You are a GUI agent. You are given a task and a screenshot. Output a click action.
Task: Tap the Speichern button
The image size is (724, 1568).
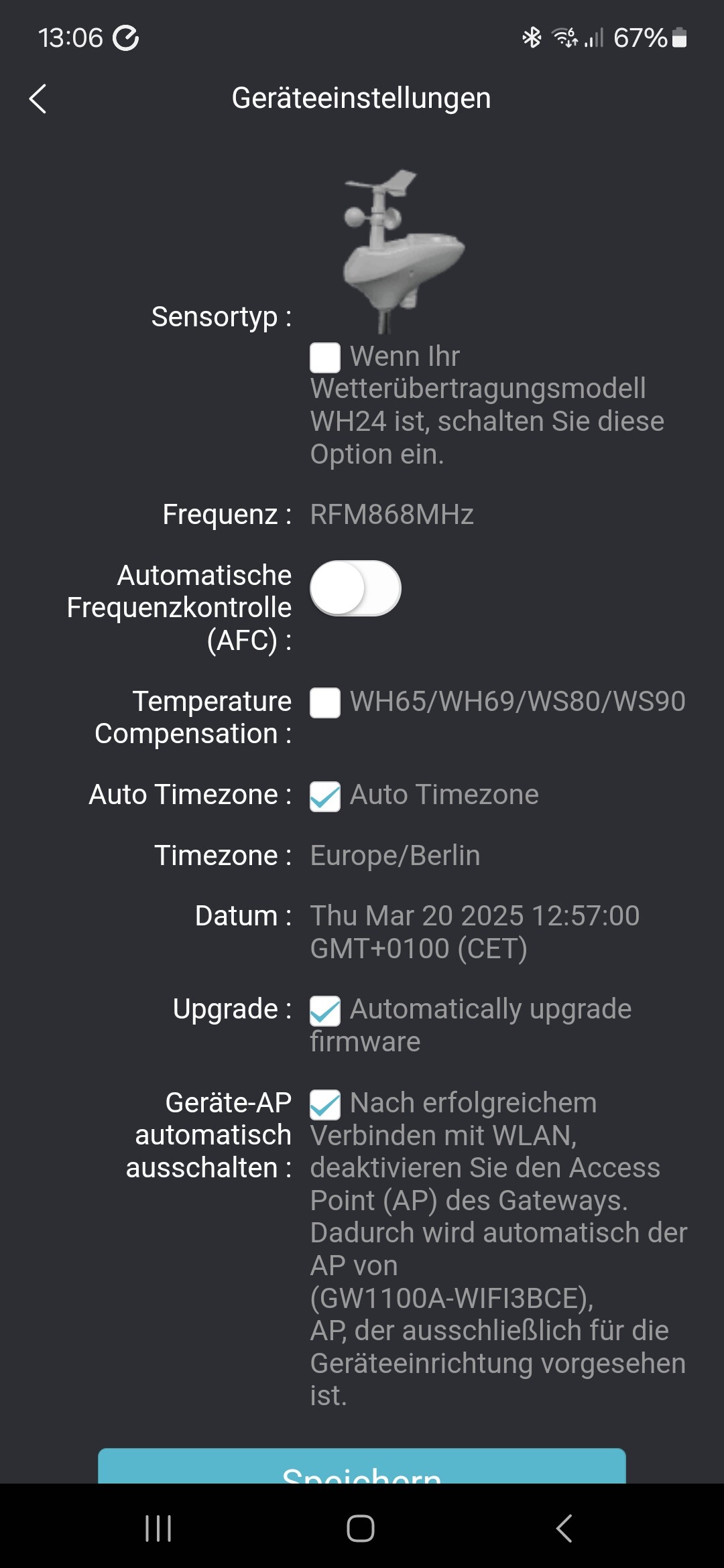click(362, 1467)
